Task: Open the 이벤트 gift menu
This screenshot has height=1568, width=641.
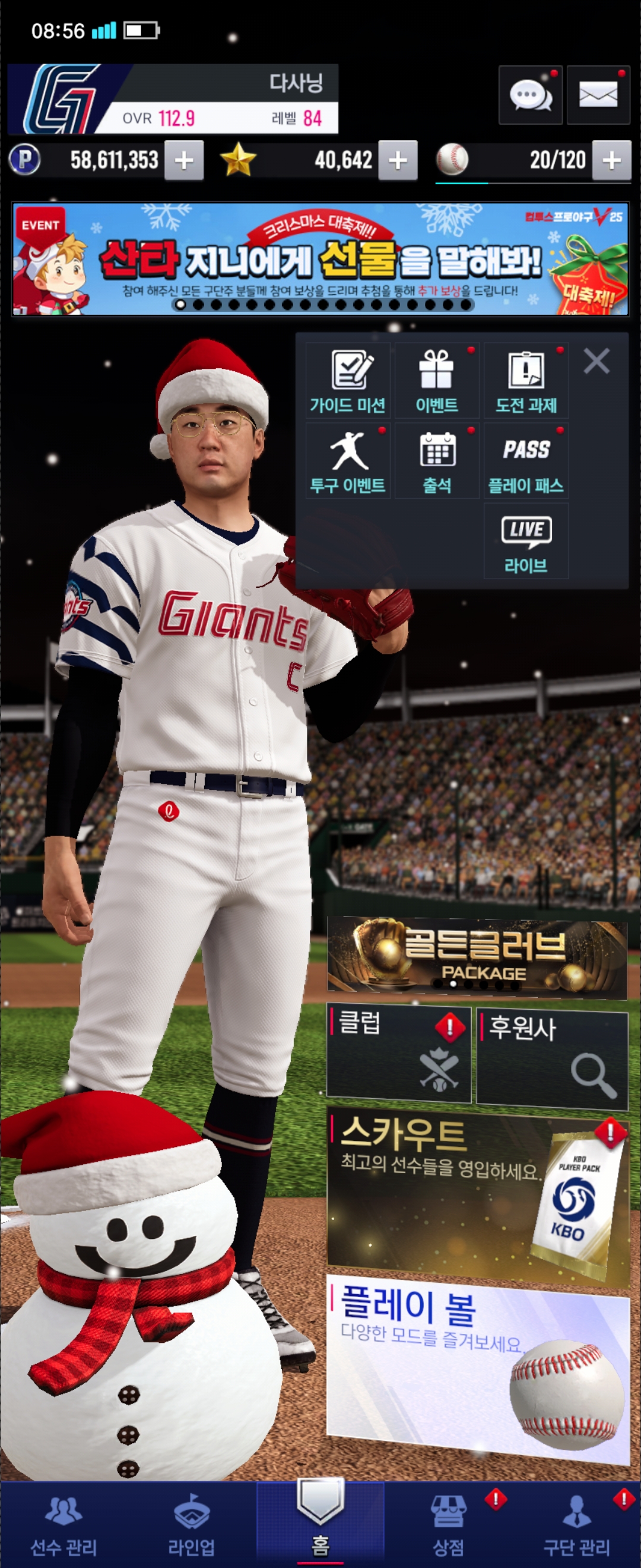Action: coord(437,381)
